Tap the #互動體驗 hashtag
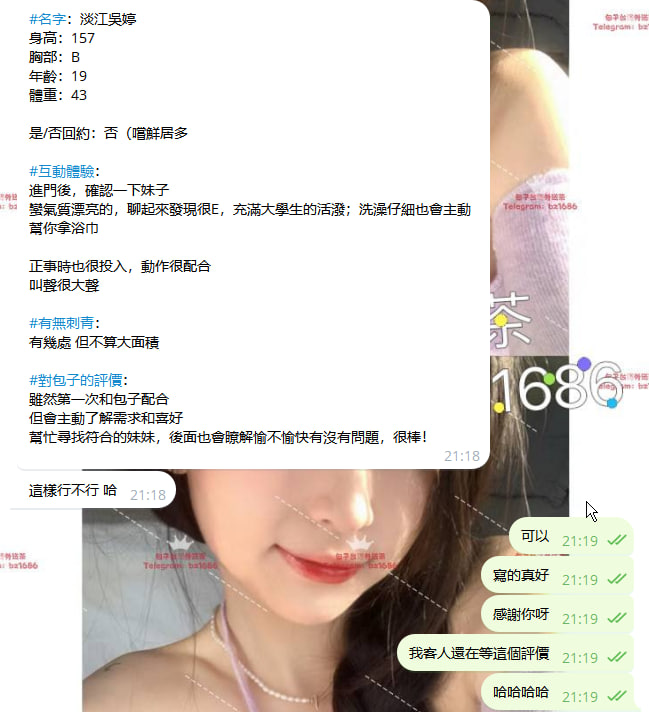The height and width of the screenshot is (712, 649). [63, 171]
